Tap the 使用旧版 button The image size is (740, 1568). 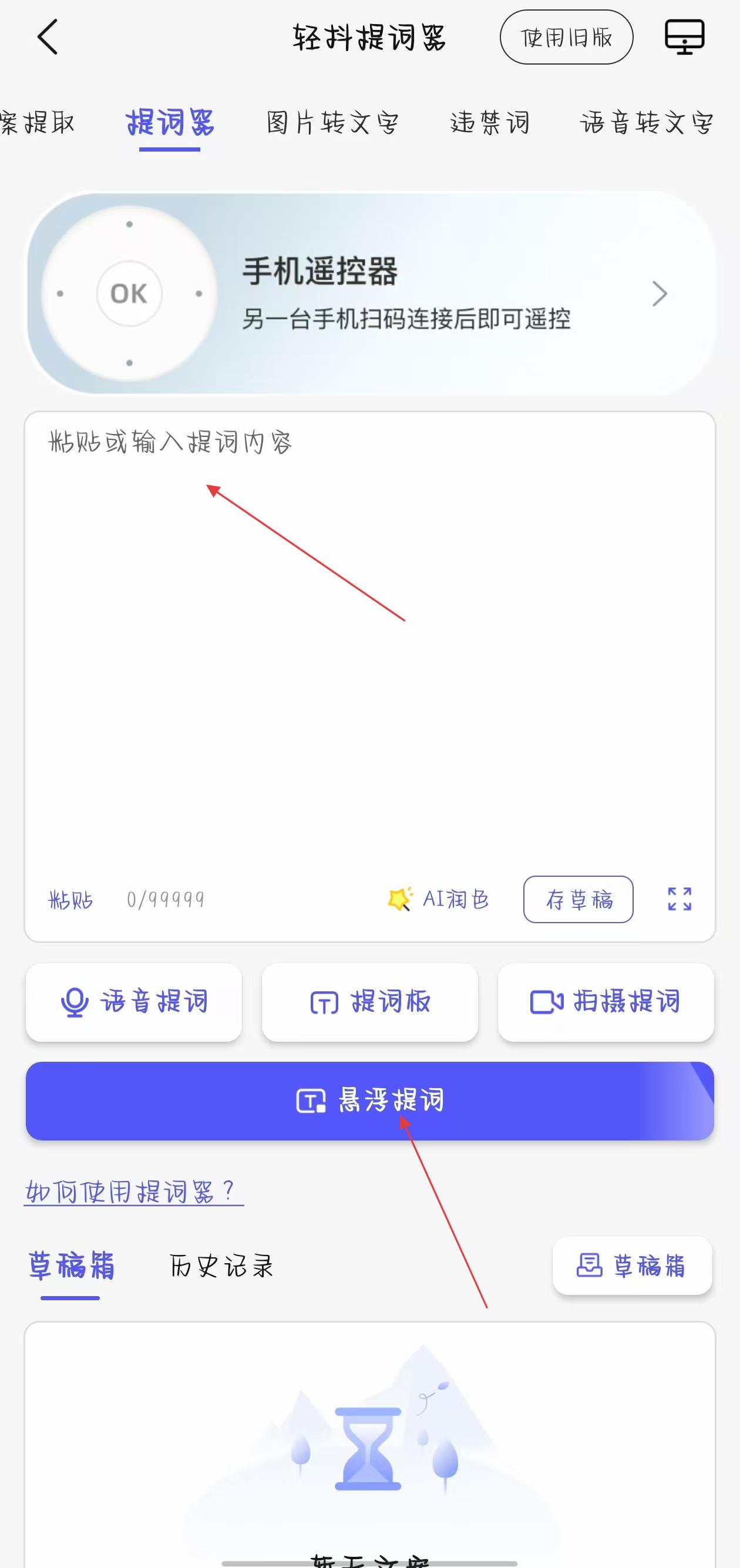(x=566, y=38)
